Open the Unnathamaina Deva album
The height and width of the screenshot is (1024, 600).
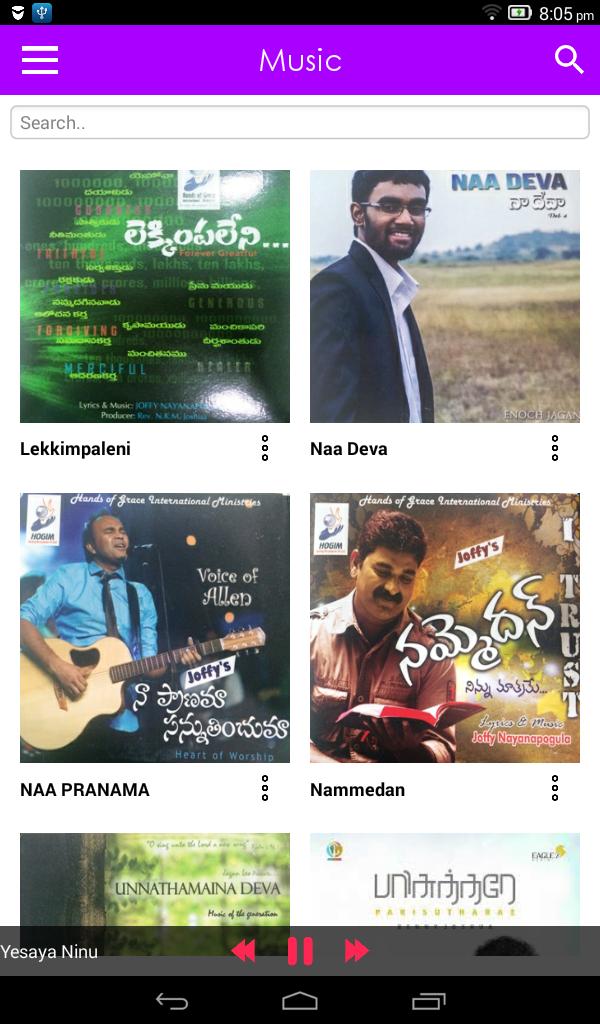click(x=155, y=878)
